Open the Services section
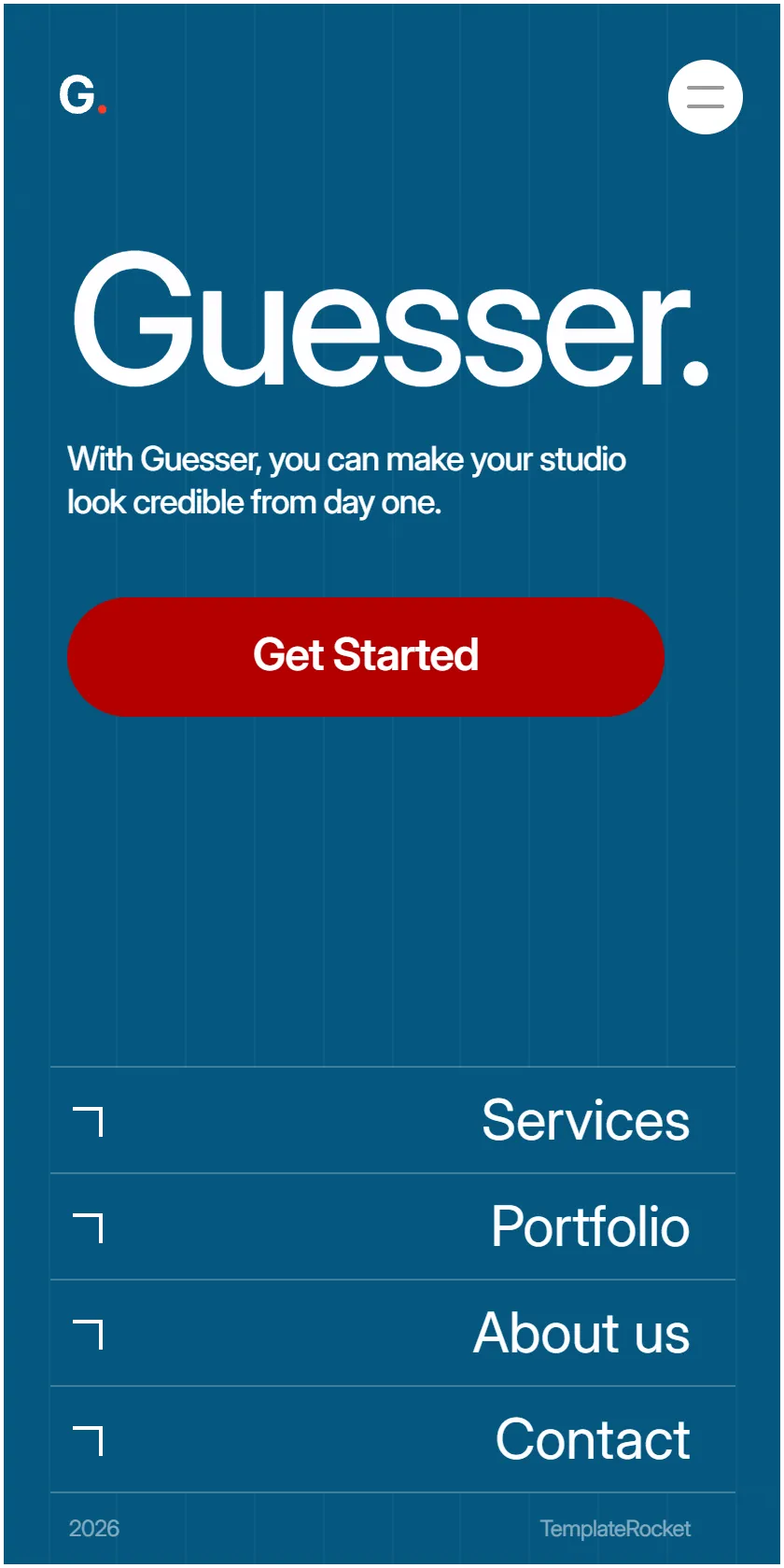The width and height of the screenshot is (784, 1568). [x=393, y=1120]
